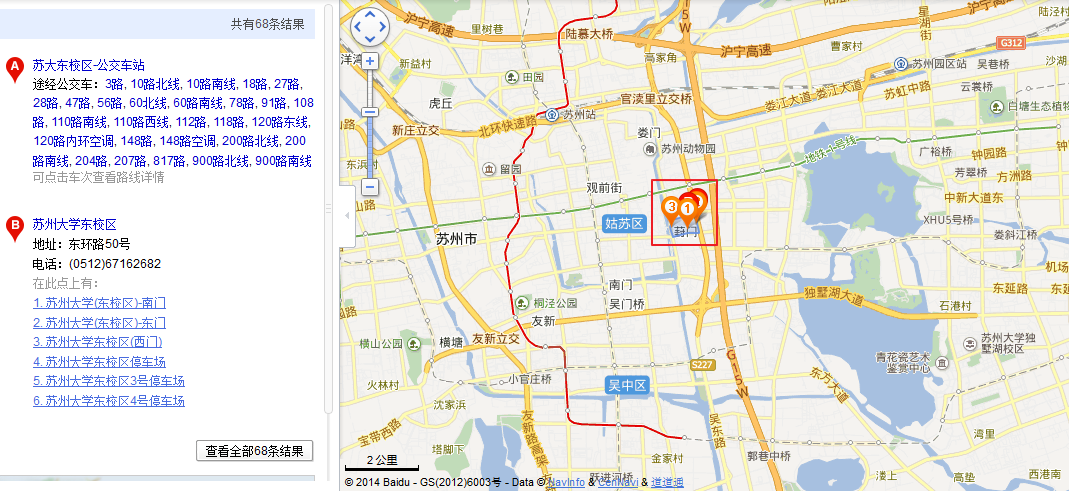The image size is (1069, 491).
Task: Open 6.苏州大学东校区4号停车场 link
Action: coord(108,400)
